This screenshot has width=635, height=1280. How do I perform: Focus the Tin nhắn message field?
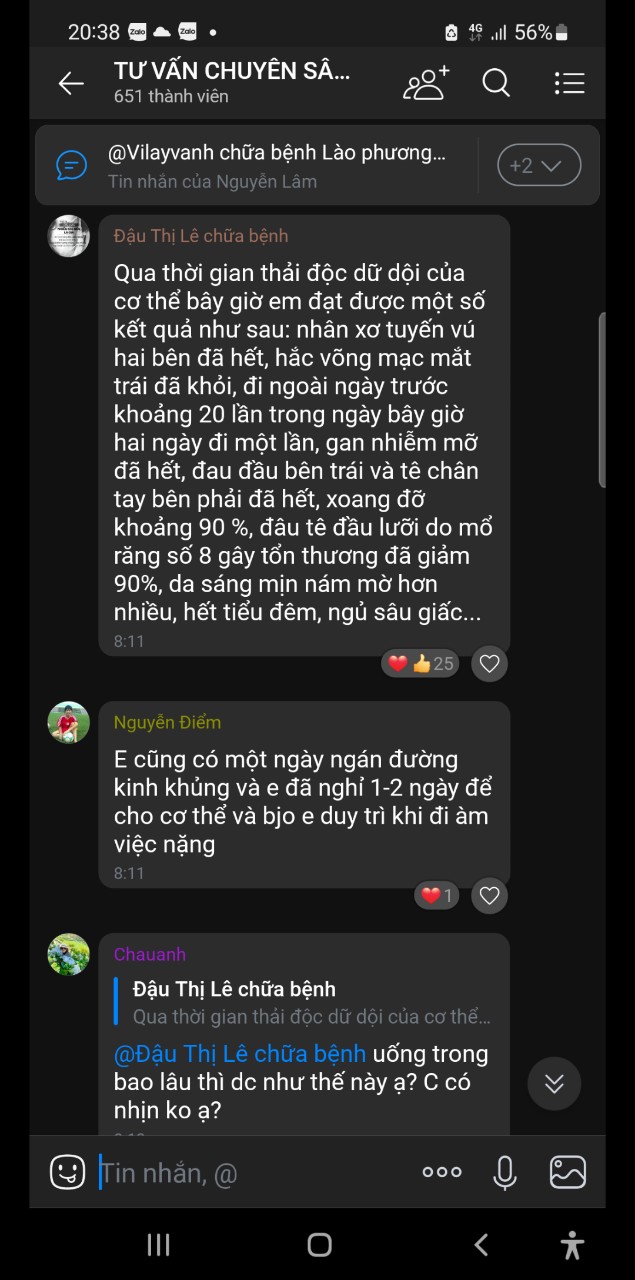[x=250, y=1172]
